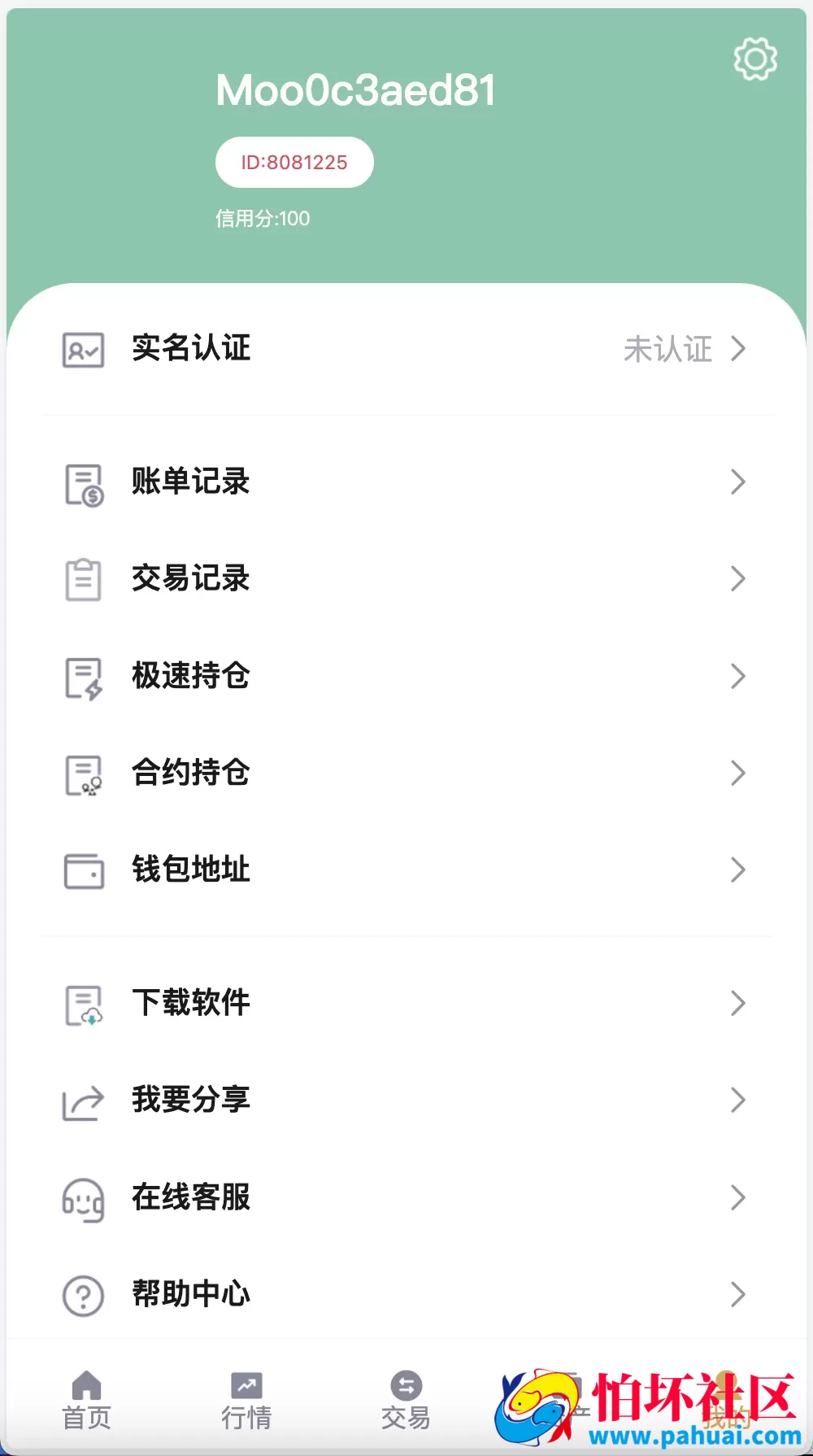Image resolution: width=813 pixels, height=1456 pixels.
Task: Open the settings gear icon
Action: click(x=755, y=58)
